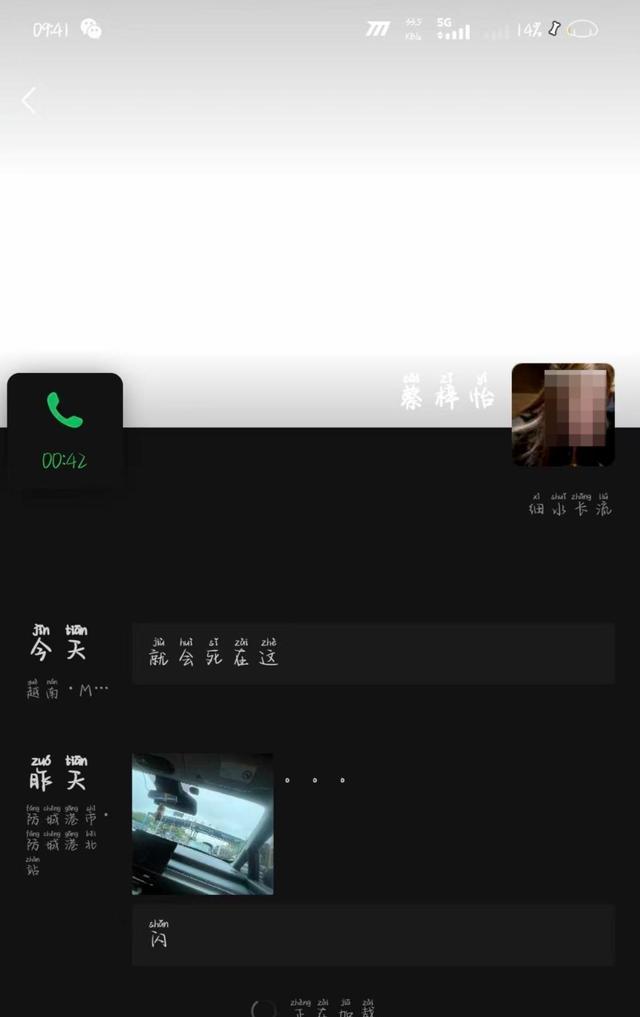Go back using the top-left arrow
640x1017 pixels.
(29, 100)
